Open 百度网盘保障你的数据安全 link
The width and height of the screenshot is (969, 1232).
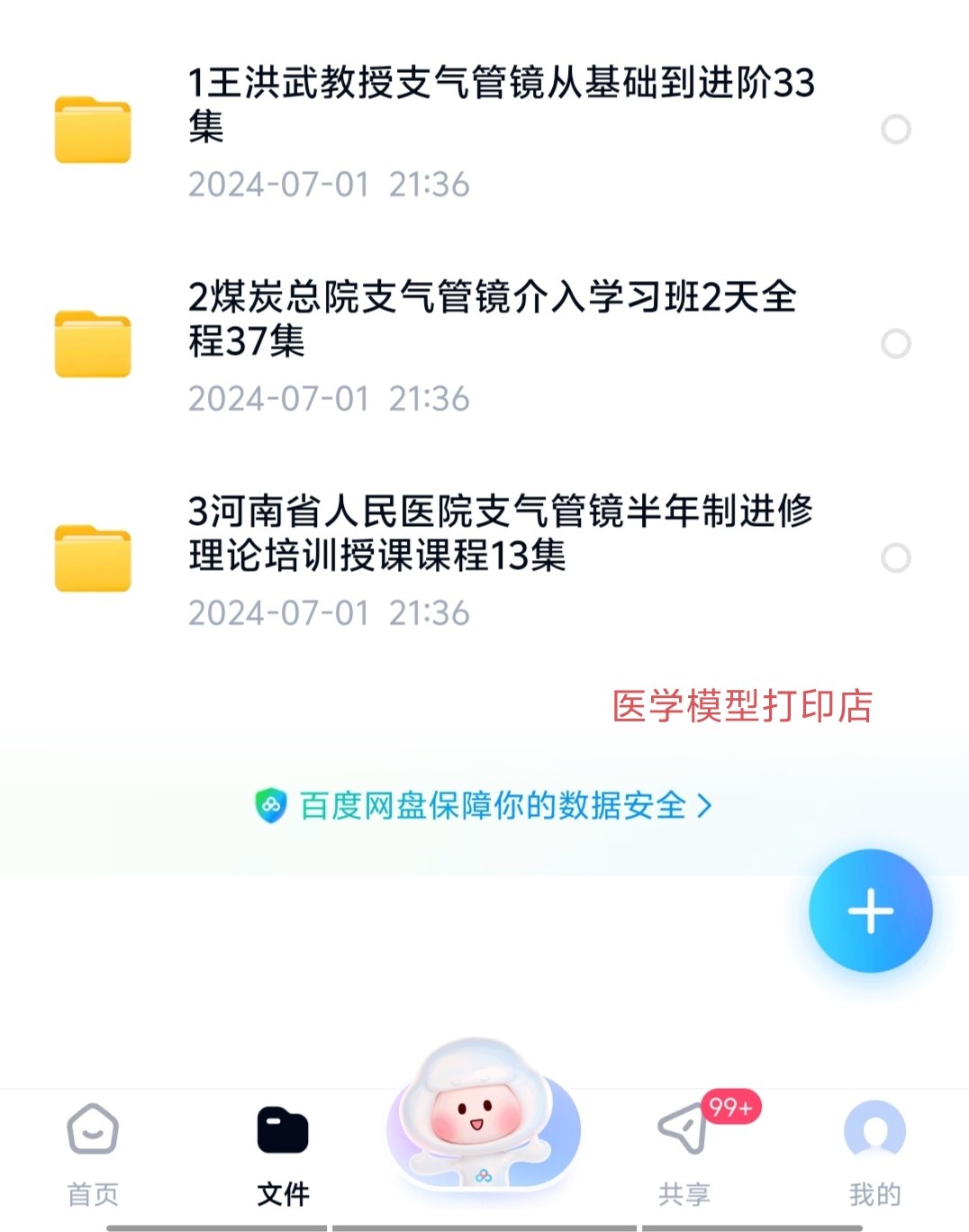(x=484, y=805)
